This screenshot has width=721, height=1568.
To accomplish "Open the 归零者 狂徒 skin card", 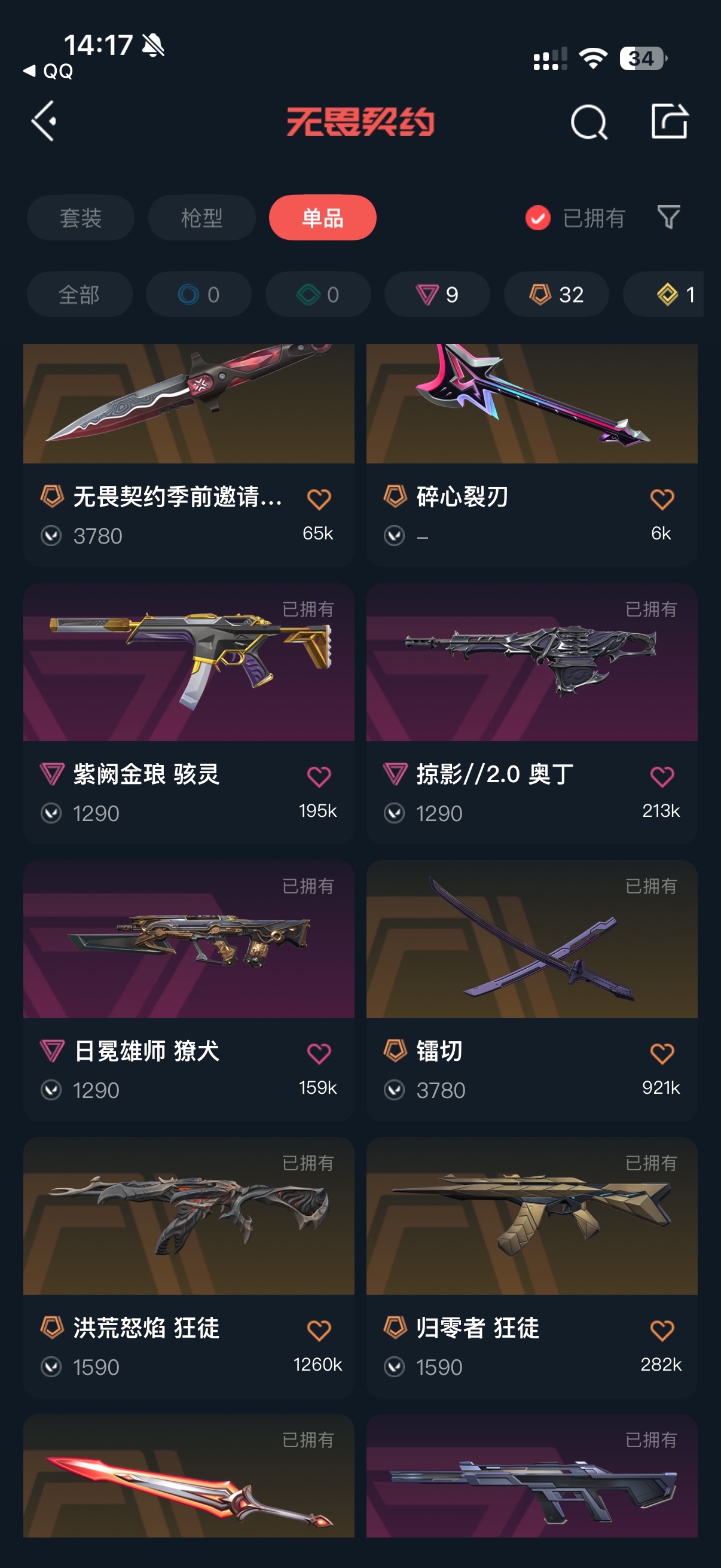I will tap(531, 1267).
